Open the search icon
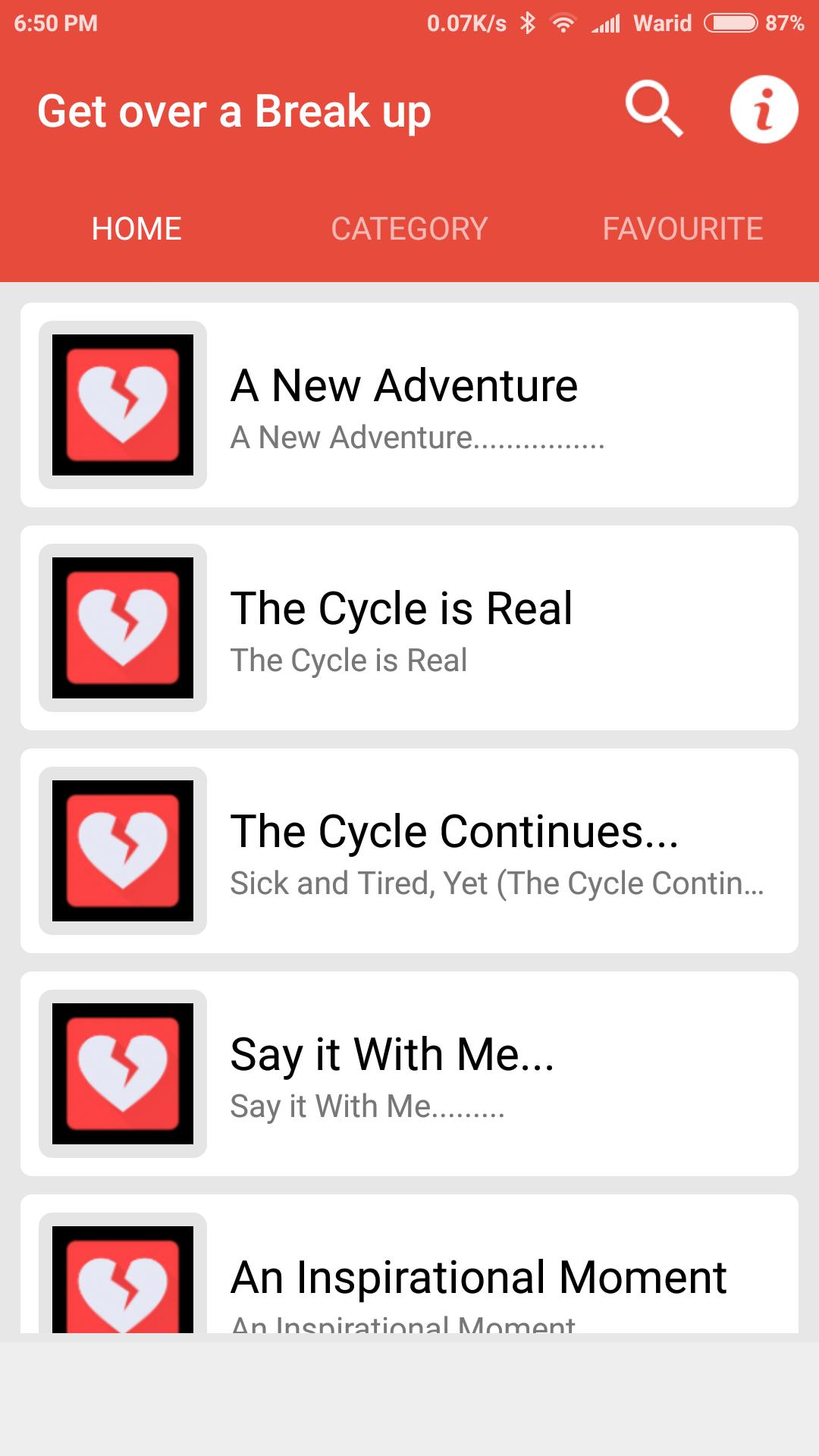 point(654,110)
